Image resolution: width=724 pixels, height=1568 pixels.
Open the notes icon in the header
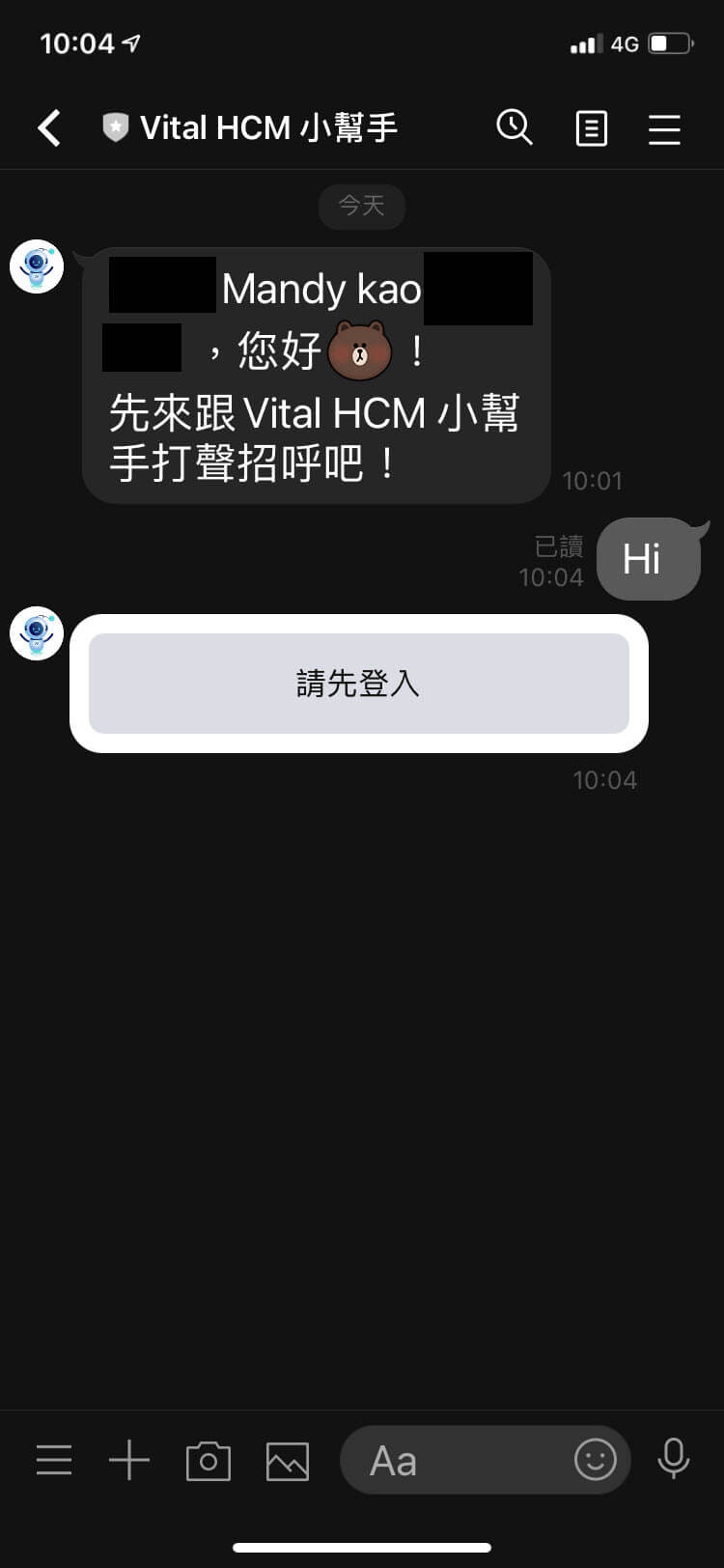point(591,127)
